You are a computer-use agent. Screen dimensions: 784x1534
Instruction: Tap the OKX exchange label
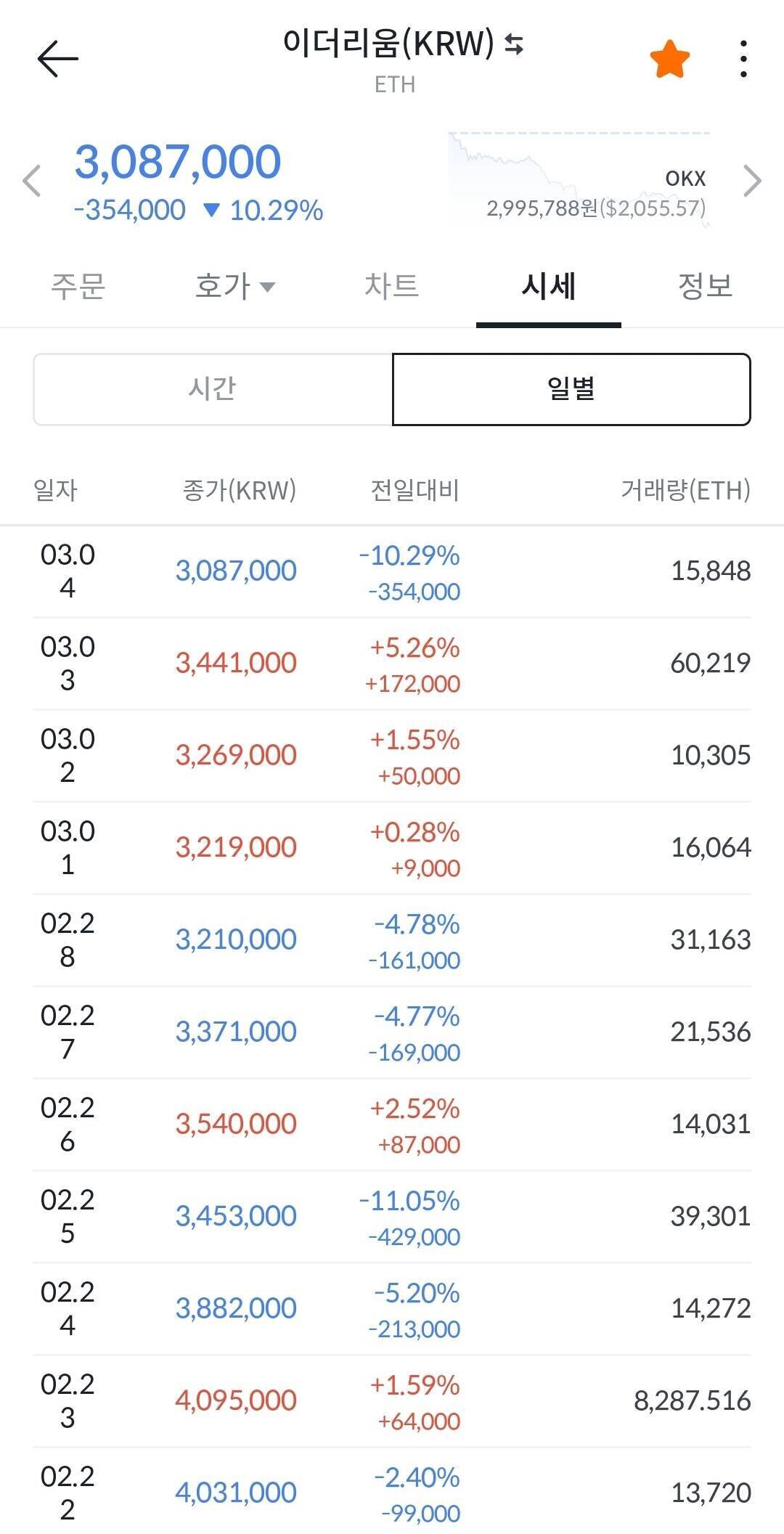[685, 179]
